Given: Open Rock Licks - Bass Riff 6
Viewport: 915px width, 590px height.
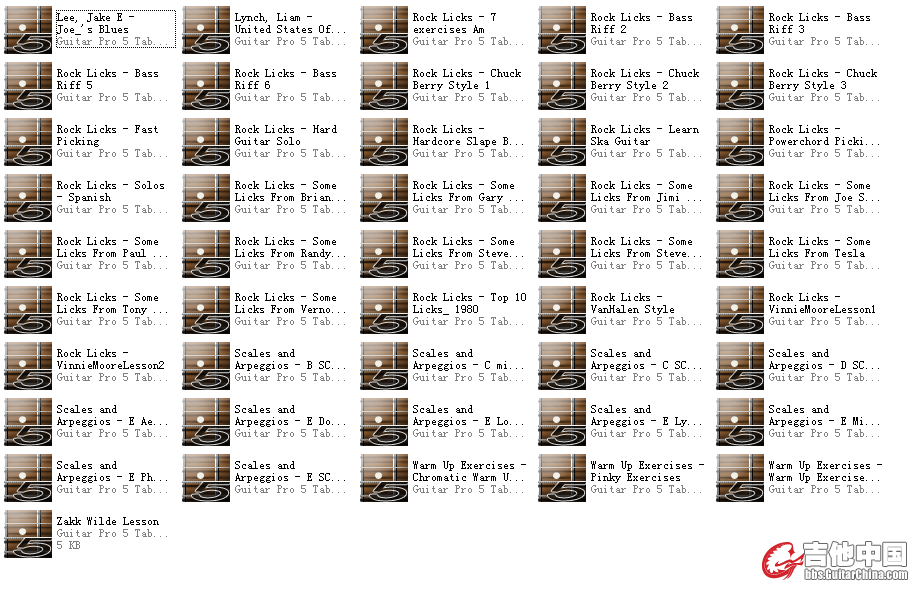Looking at the screenshot, I should coord(206,86).
